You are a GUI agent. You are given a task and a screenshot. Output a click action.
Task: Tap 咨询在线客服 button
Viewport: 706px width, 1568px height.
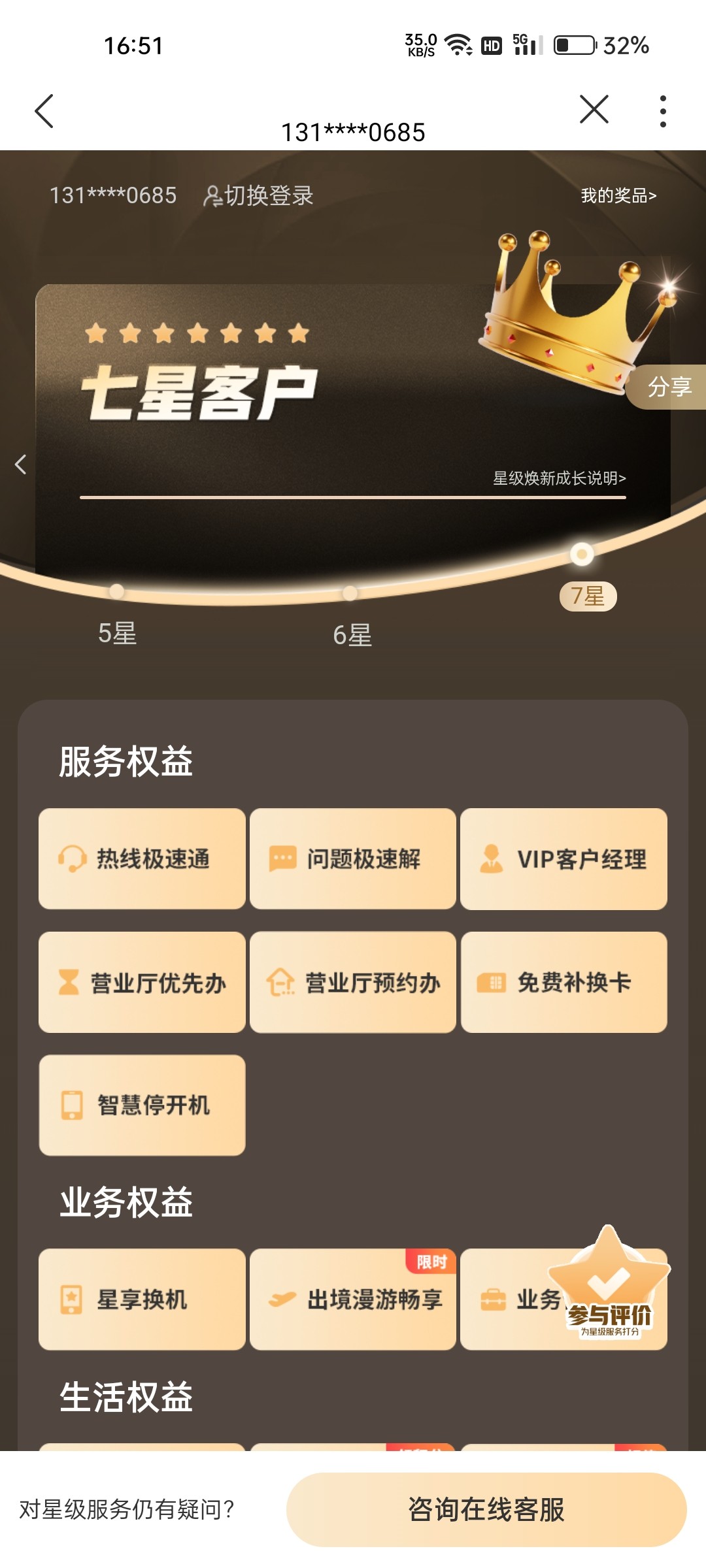pos(486,1509)
